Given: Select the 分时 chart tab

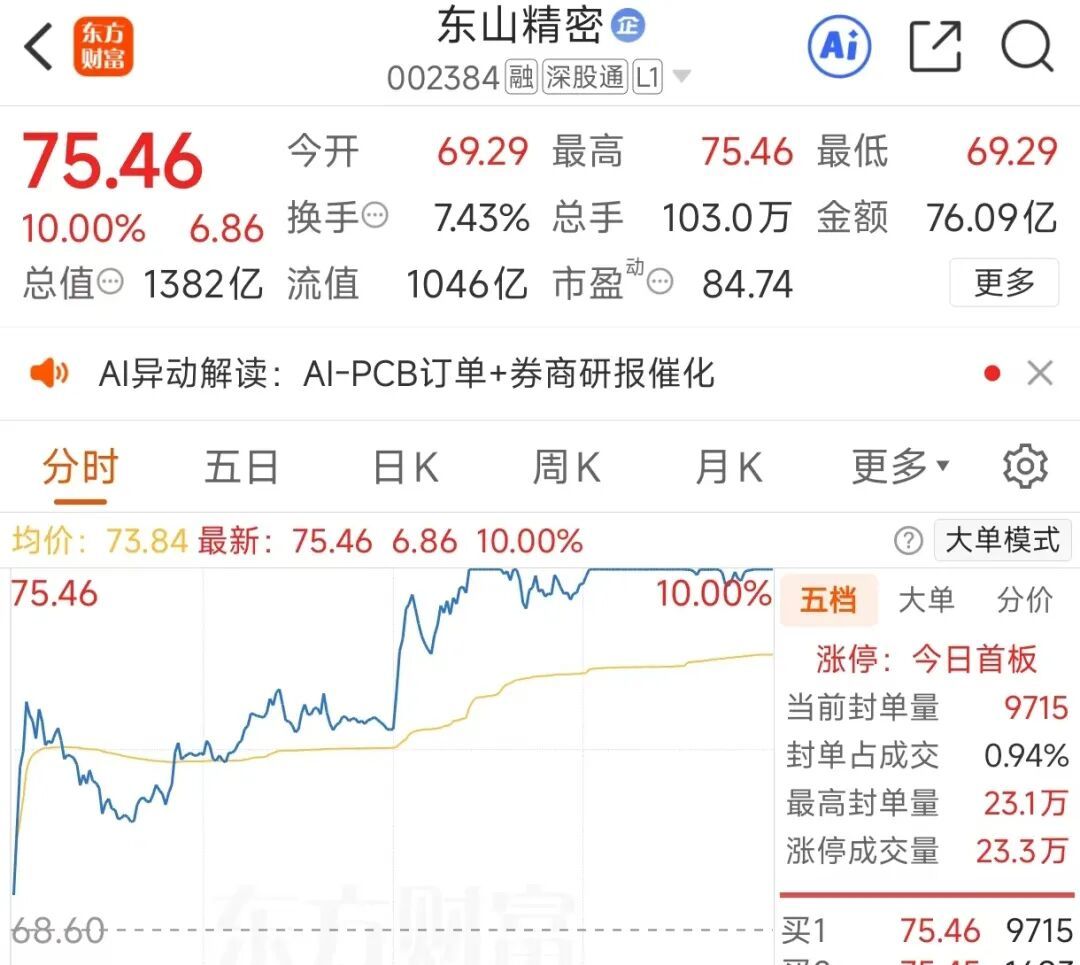Looking at the screenshot, I should point(80,467).
